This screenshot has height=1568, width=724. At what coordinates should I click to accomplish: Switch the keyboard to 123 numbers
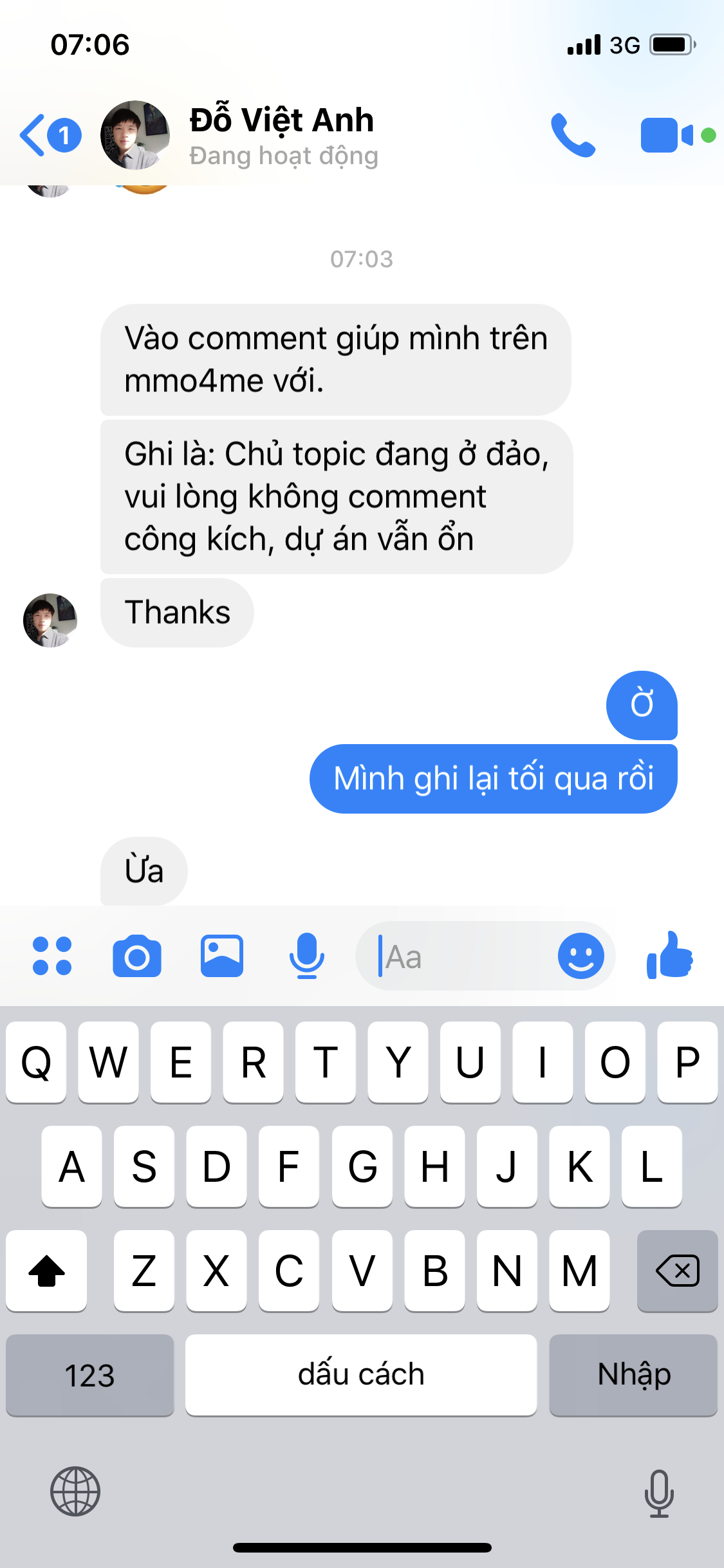[89, 1375]
